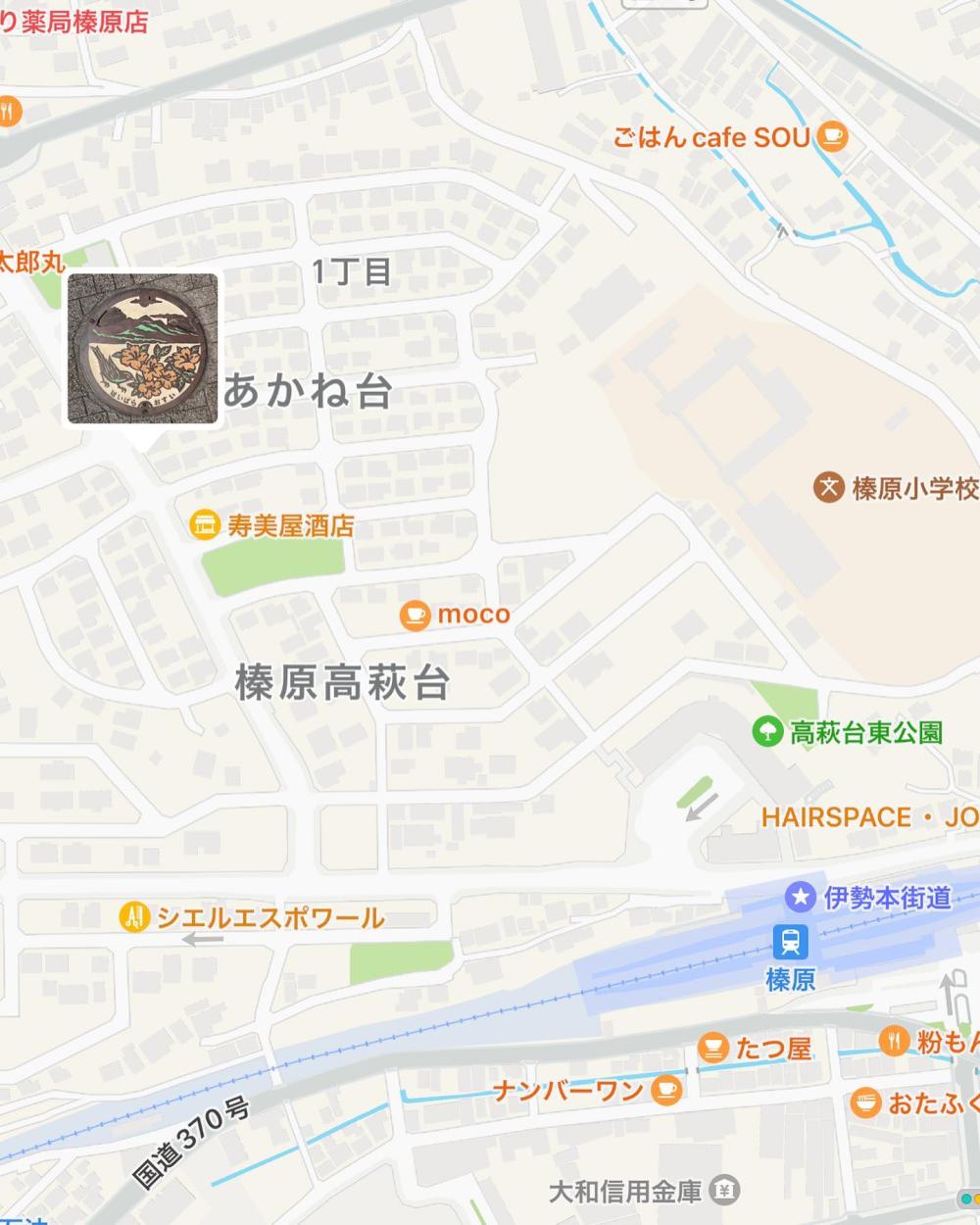The width and height of the screenshot is (980, 1225).
Task: Select the 榛原小学校 school marker
Action: click(830, 487)
